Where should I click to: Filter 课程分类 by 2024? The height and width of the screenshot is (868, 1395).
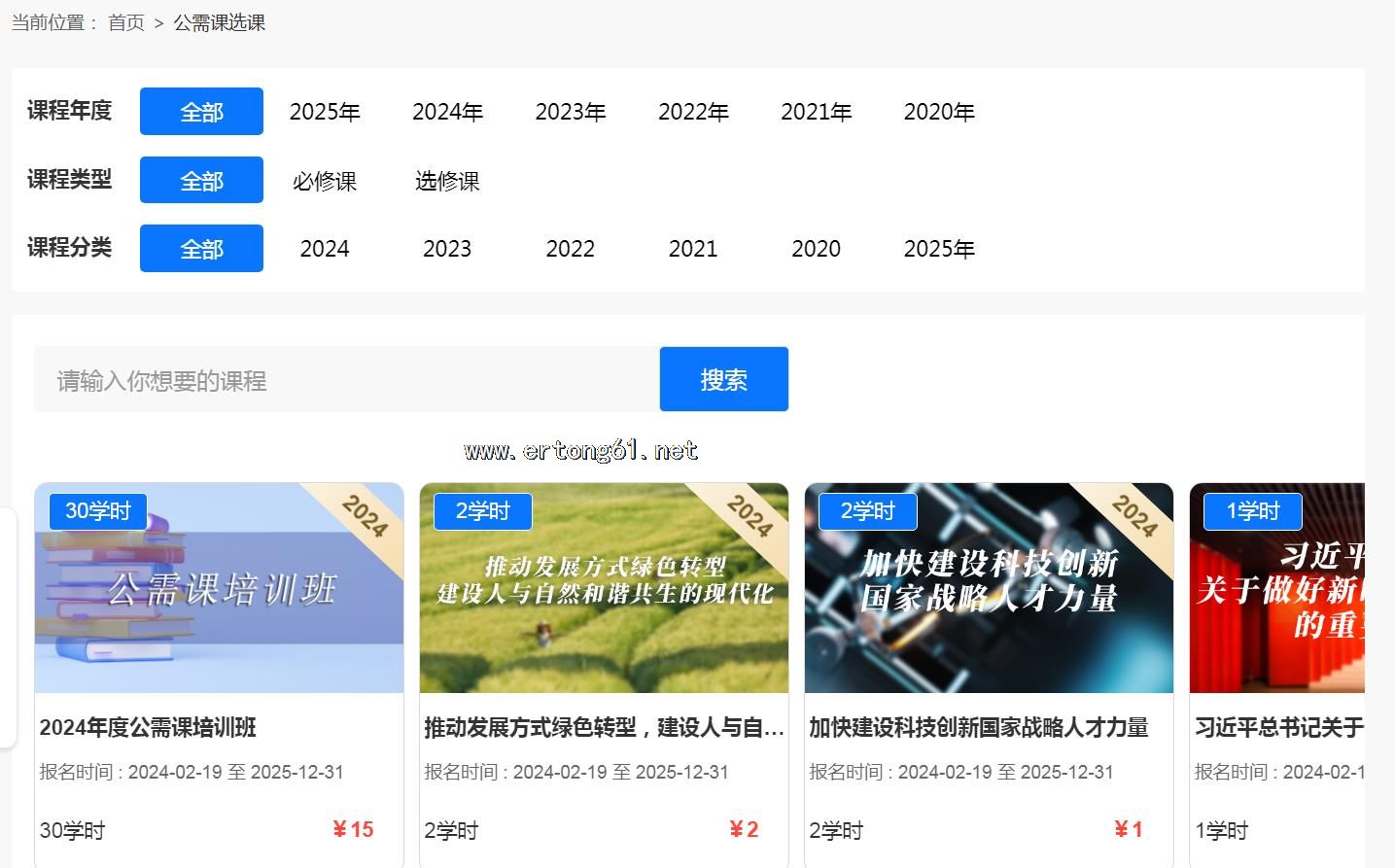[325, 249]
